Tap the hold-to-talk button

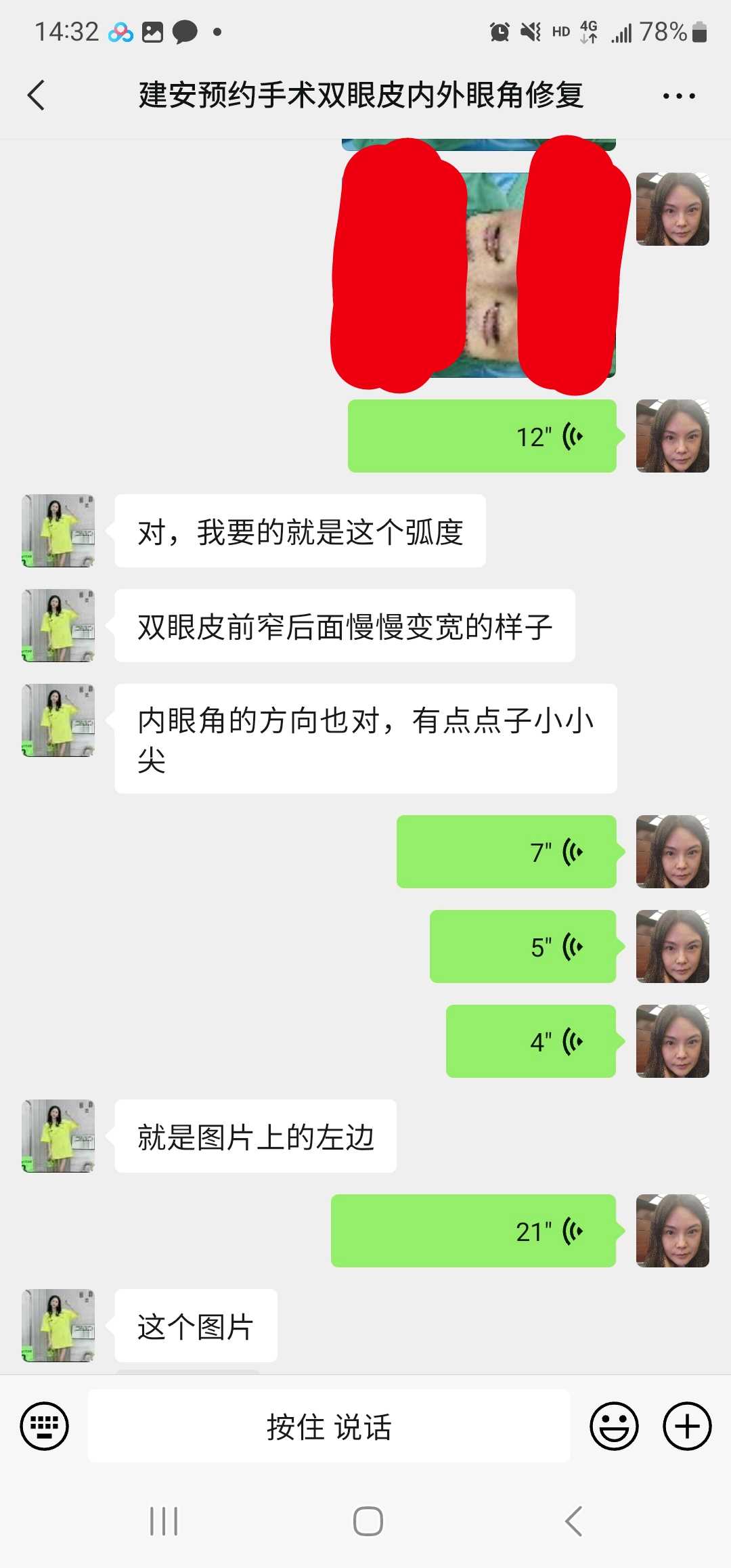tap(329, 1426)
